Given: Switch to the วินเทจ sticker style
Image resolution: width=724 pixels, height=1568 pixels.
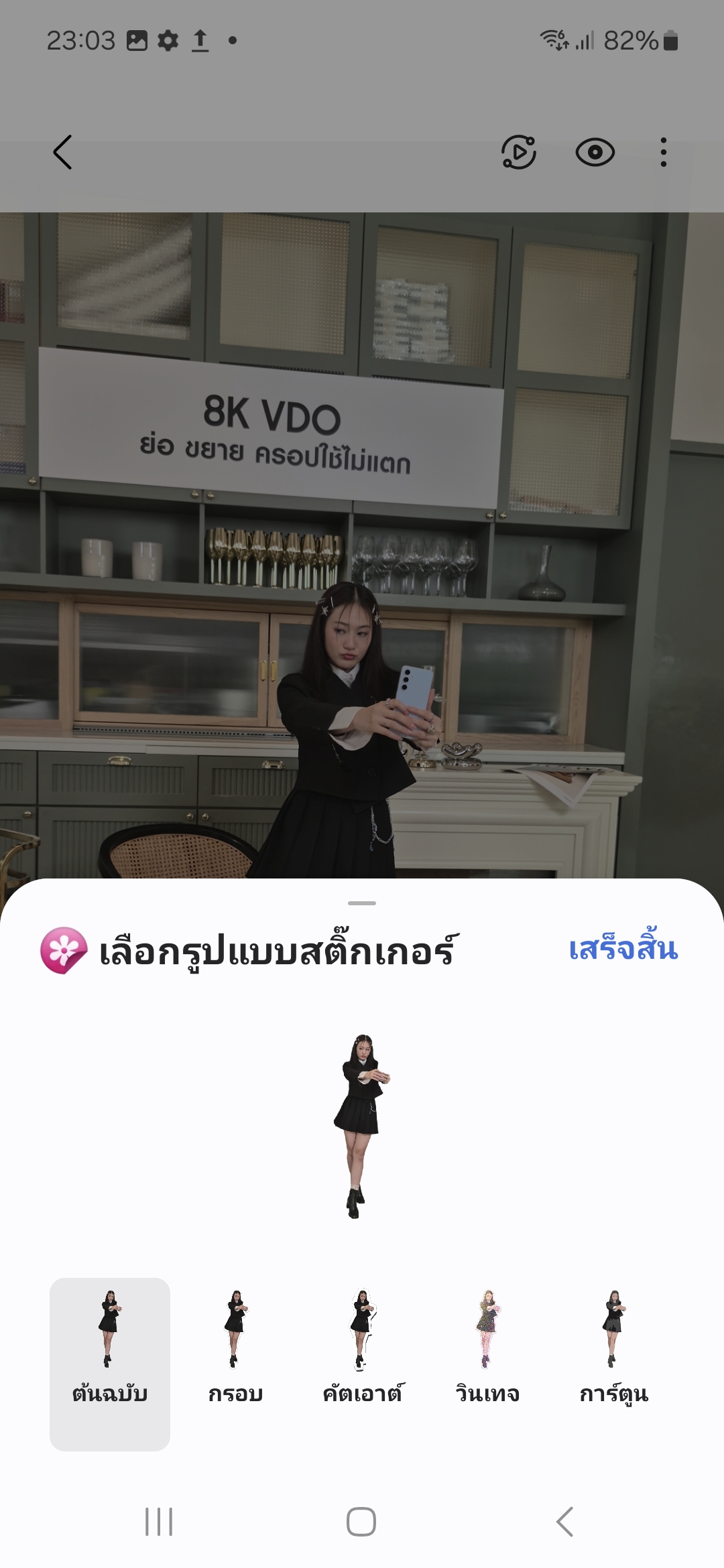Looking at the screenshot, I should pos(487,1363).
